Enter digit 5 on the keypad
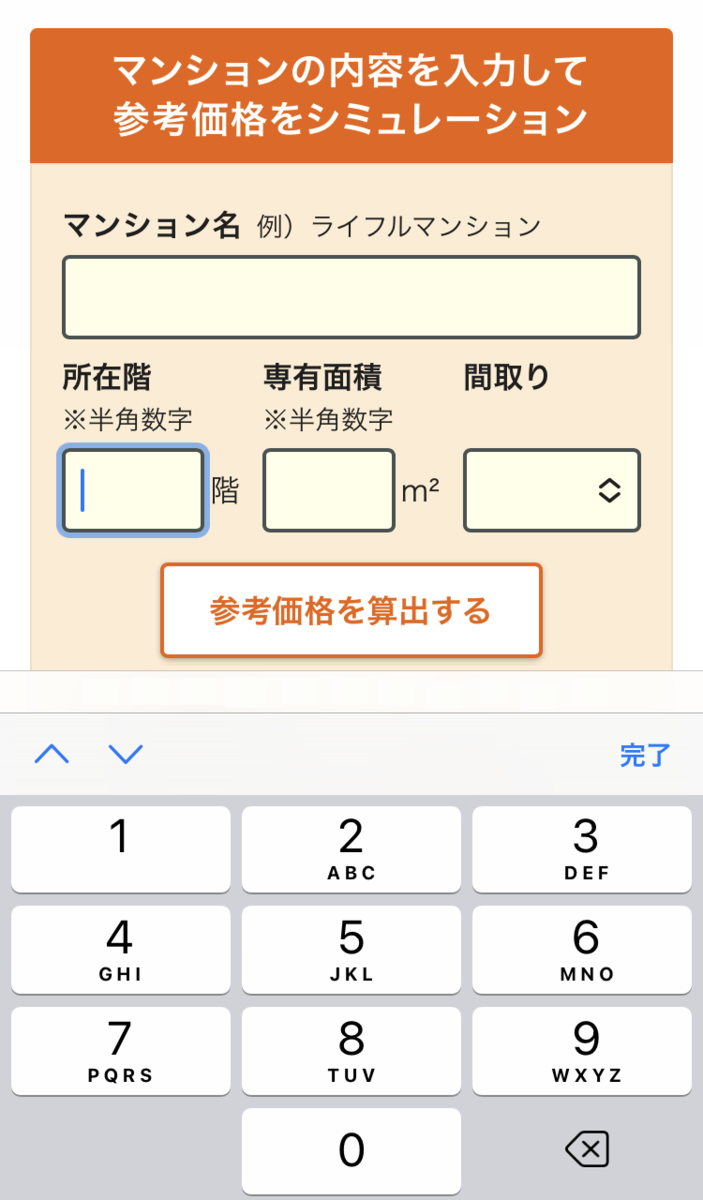This screenshot has width=703, height=1200. (351, 949)
